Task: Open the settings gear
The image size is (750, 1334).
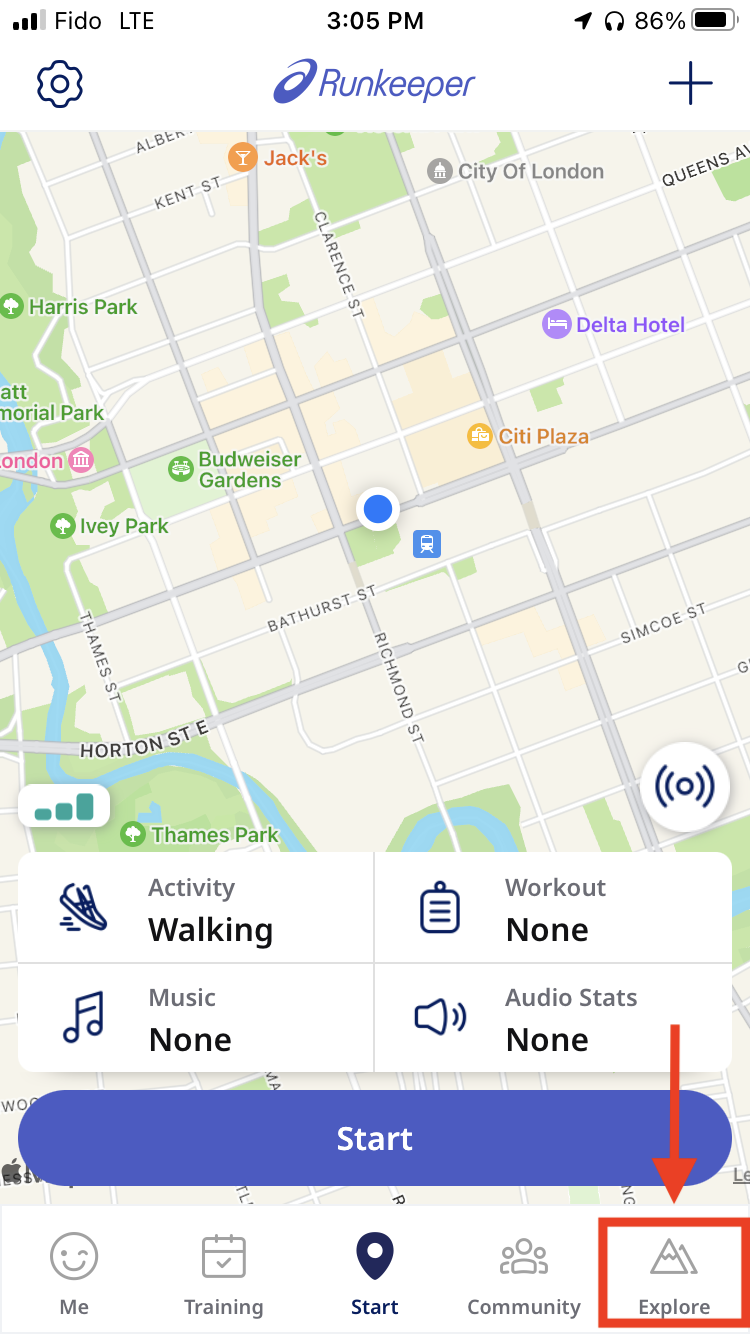Action: pos(60,84)
